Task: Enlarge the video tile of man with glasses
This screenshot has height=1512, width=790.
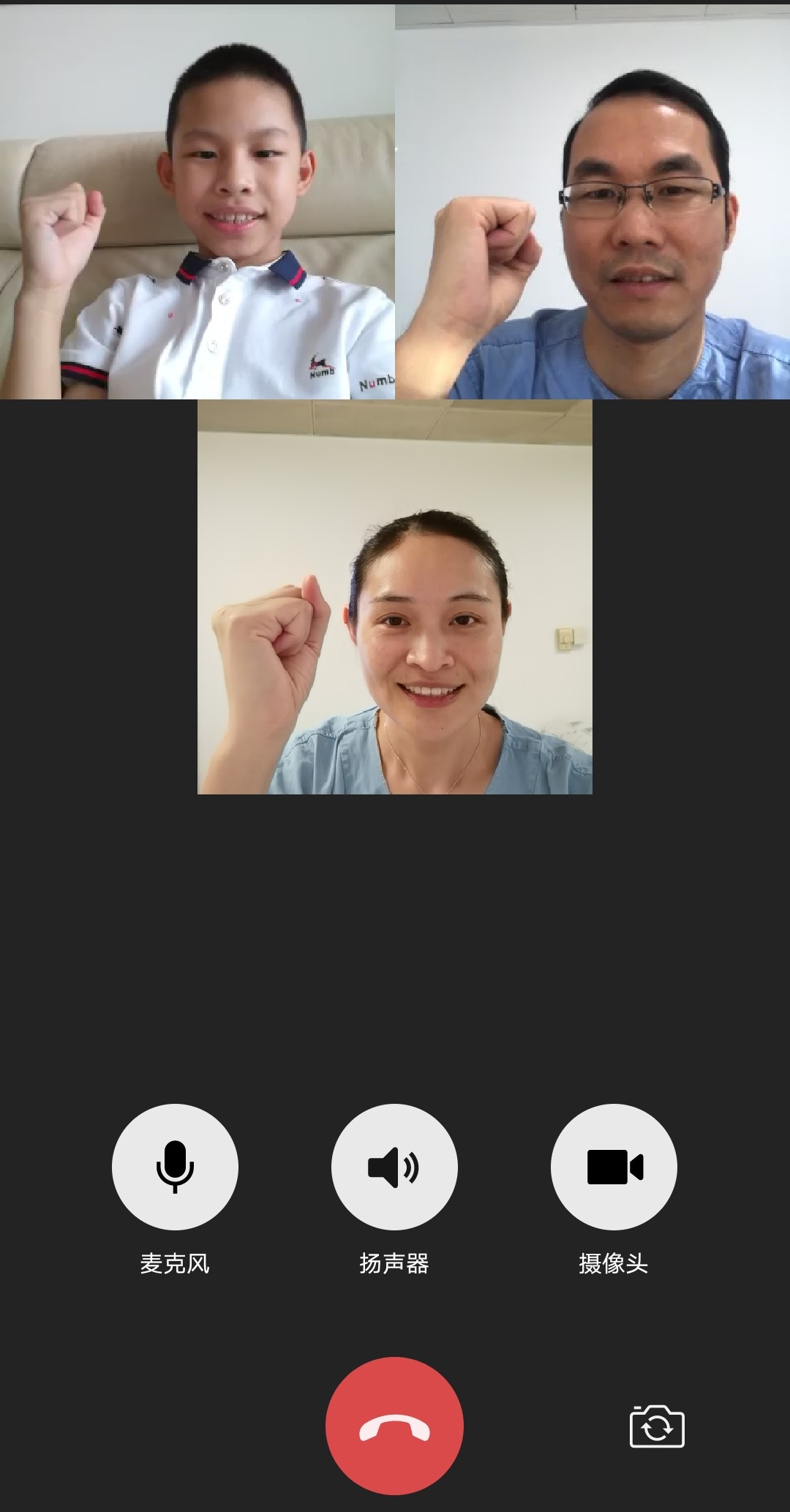Action: 592,202
